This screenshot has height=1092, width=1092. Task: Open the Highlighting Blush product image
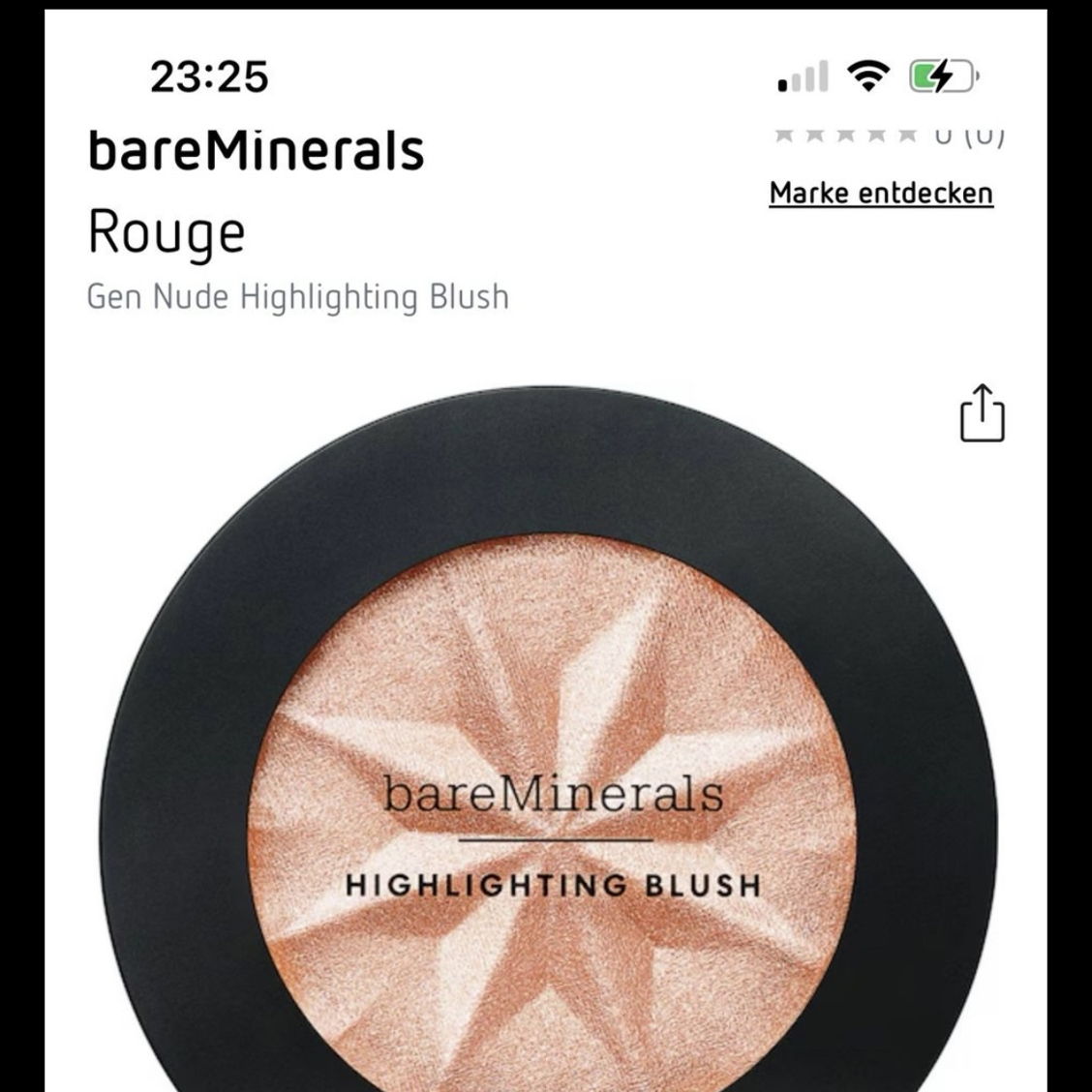pyautogui.click(x=548, y=755)
